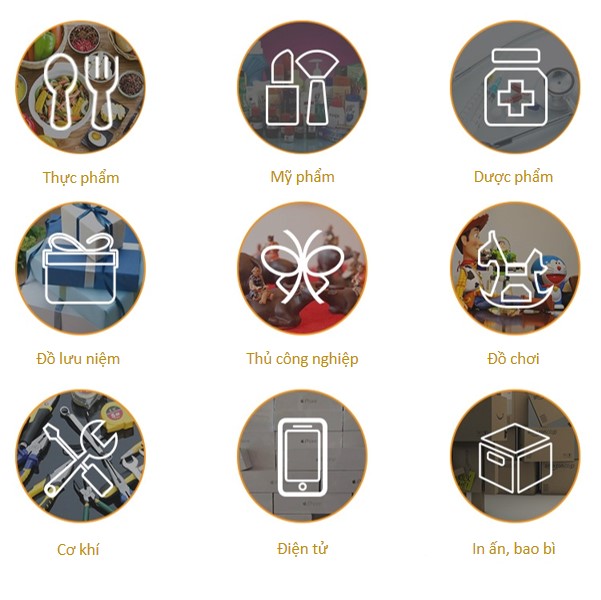Choose the Điện tử category

302,456
